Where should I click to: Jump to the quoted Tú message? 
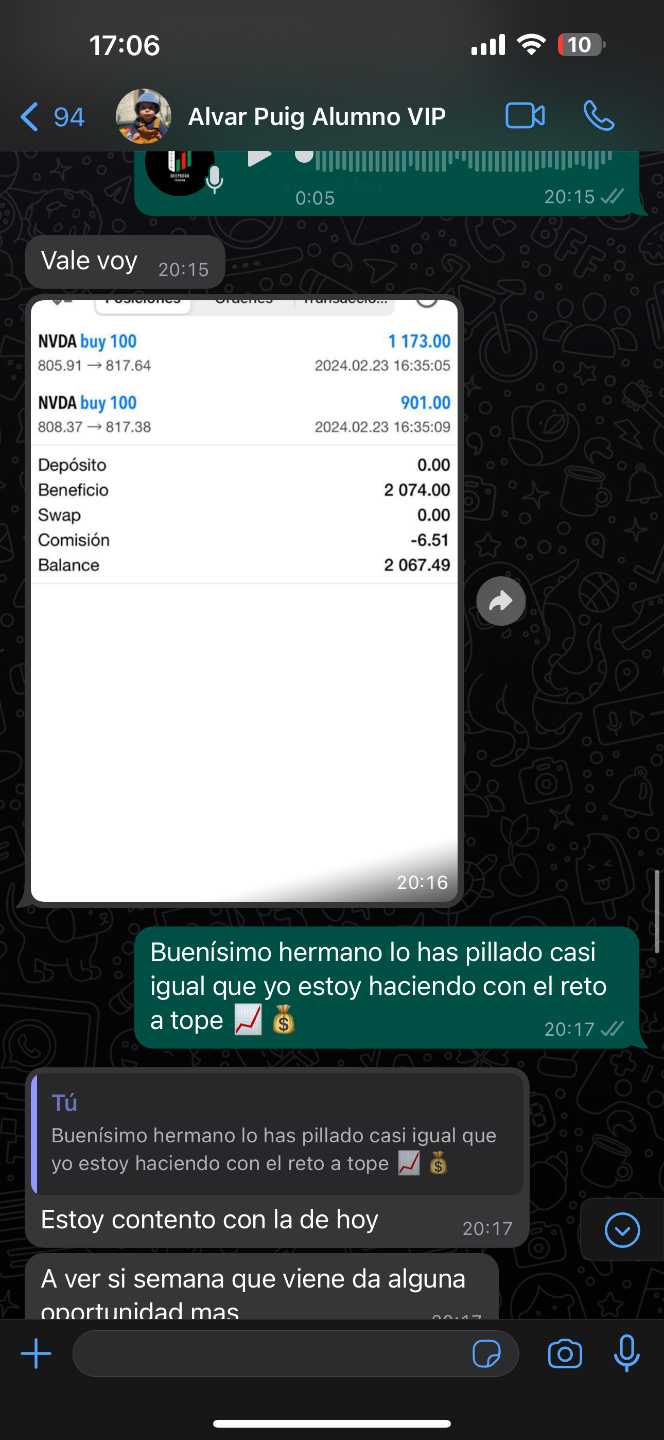(276, 1133)
